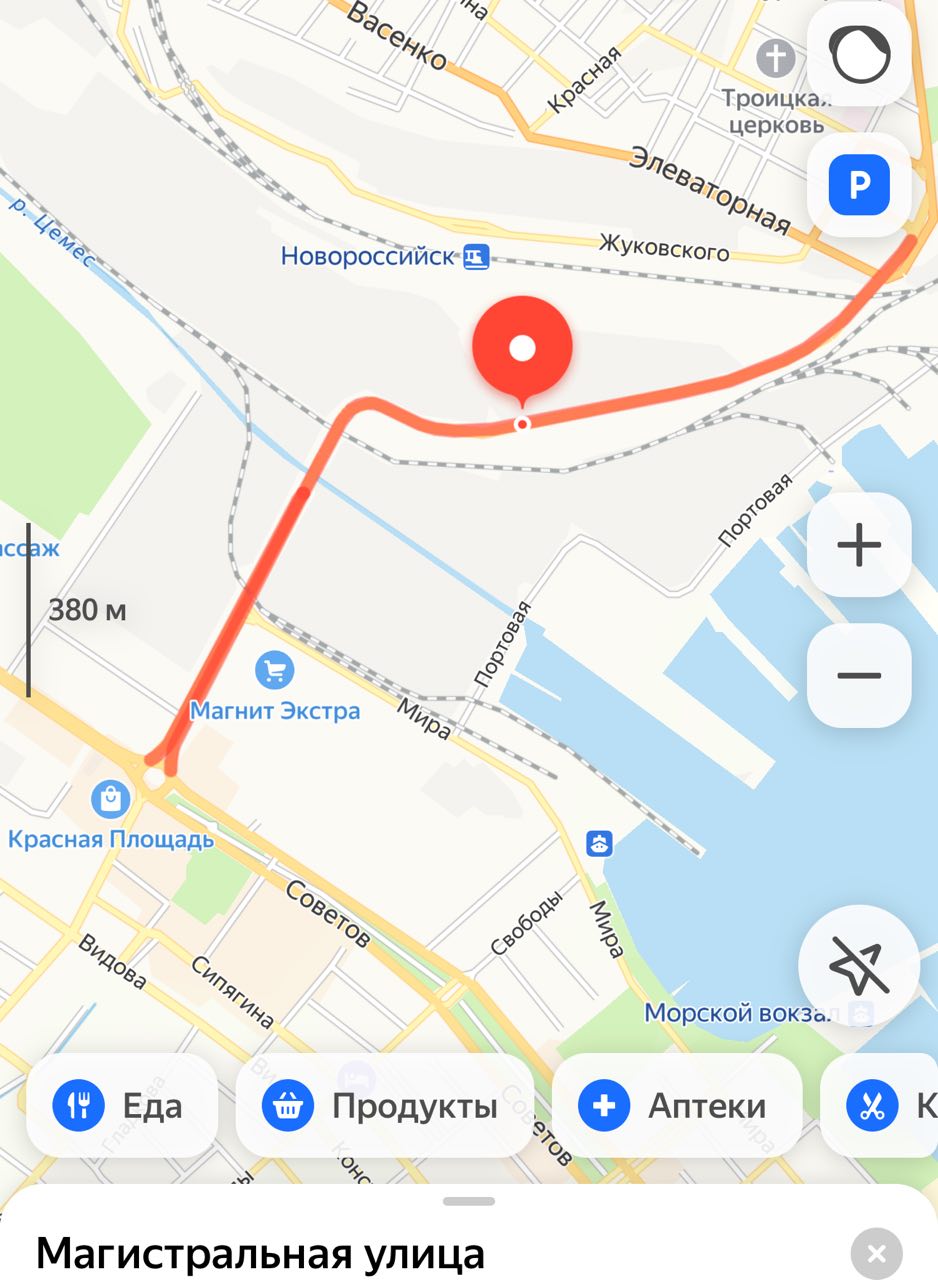Select the Аптеки category chip

(x=677, y=1106)
